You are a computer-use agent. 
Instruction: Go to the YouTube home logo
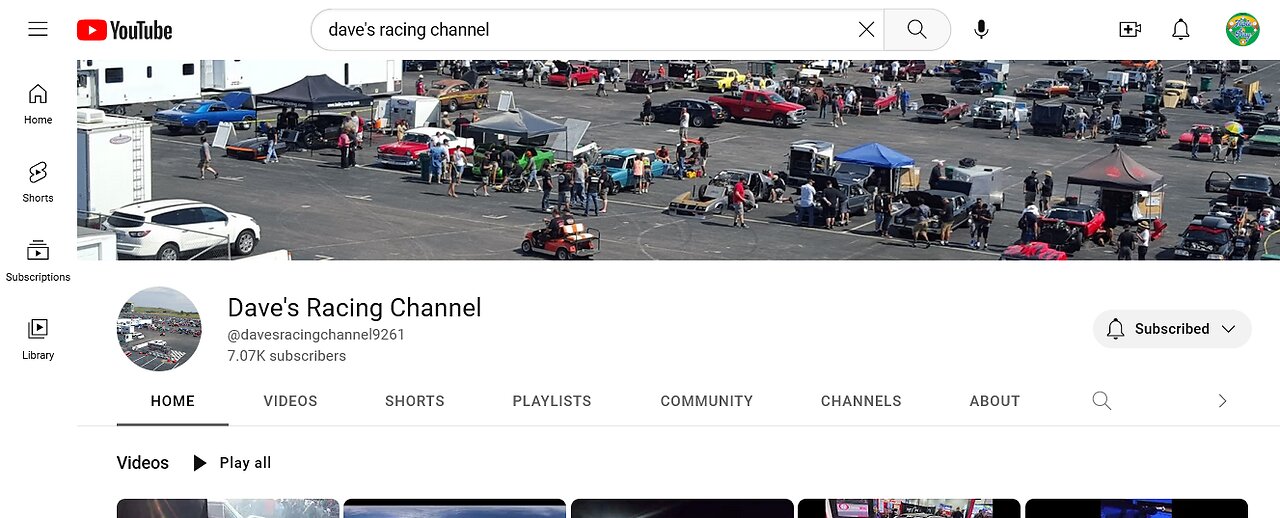click(x=125, y=30)
